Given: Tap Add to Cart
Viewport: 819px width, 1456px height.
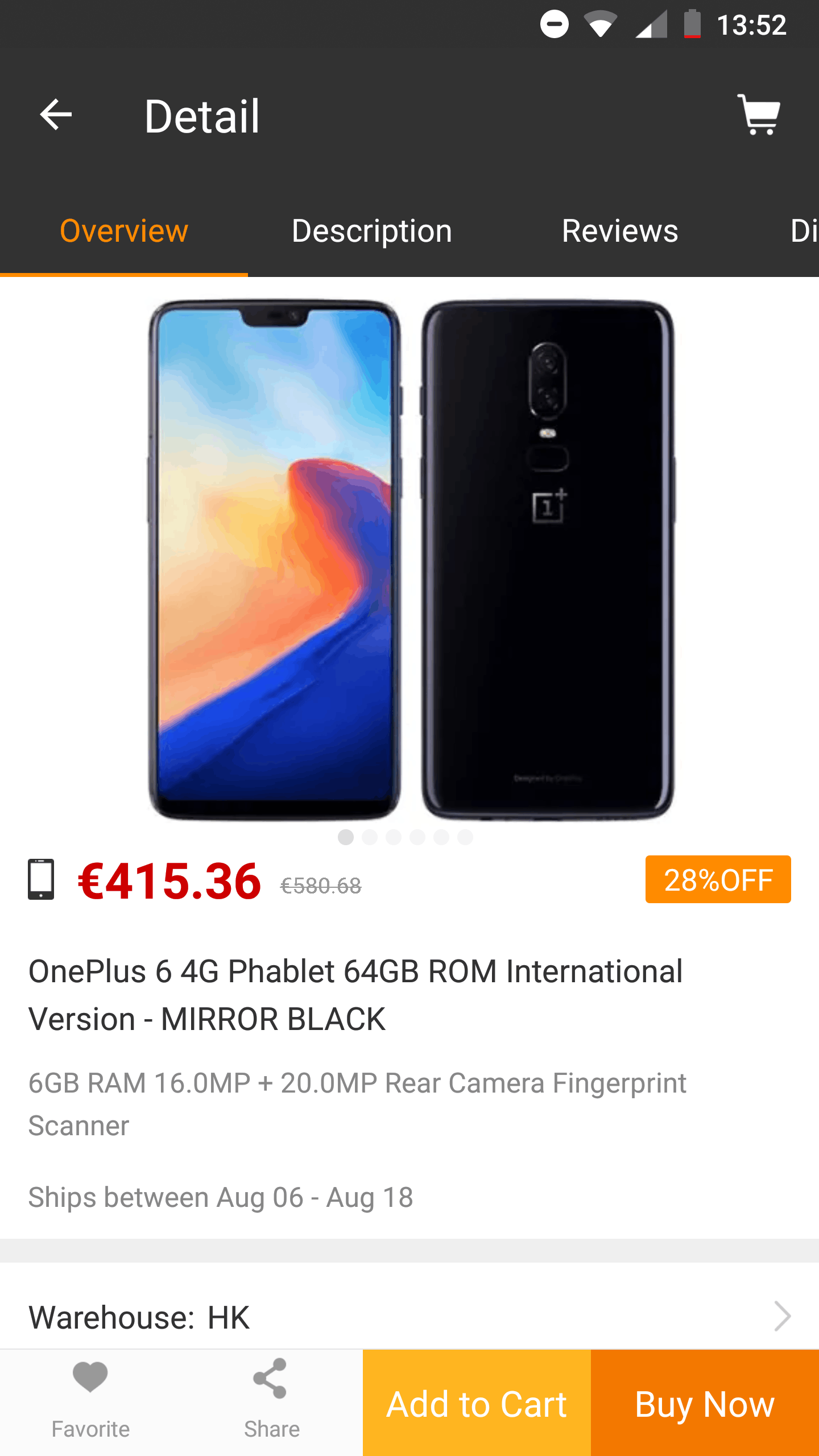Looking at the screenshot, I should click(x=477, y=1404).
